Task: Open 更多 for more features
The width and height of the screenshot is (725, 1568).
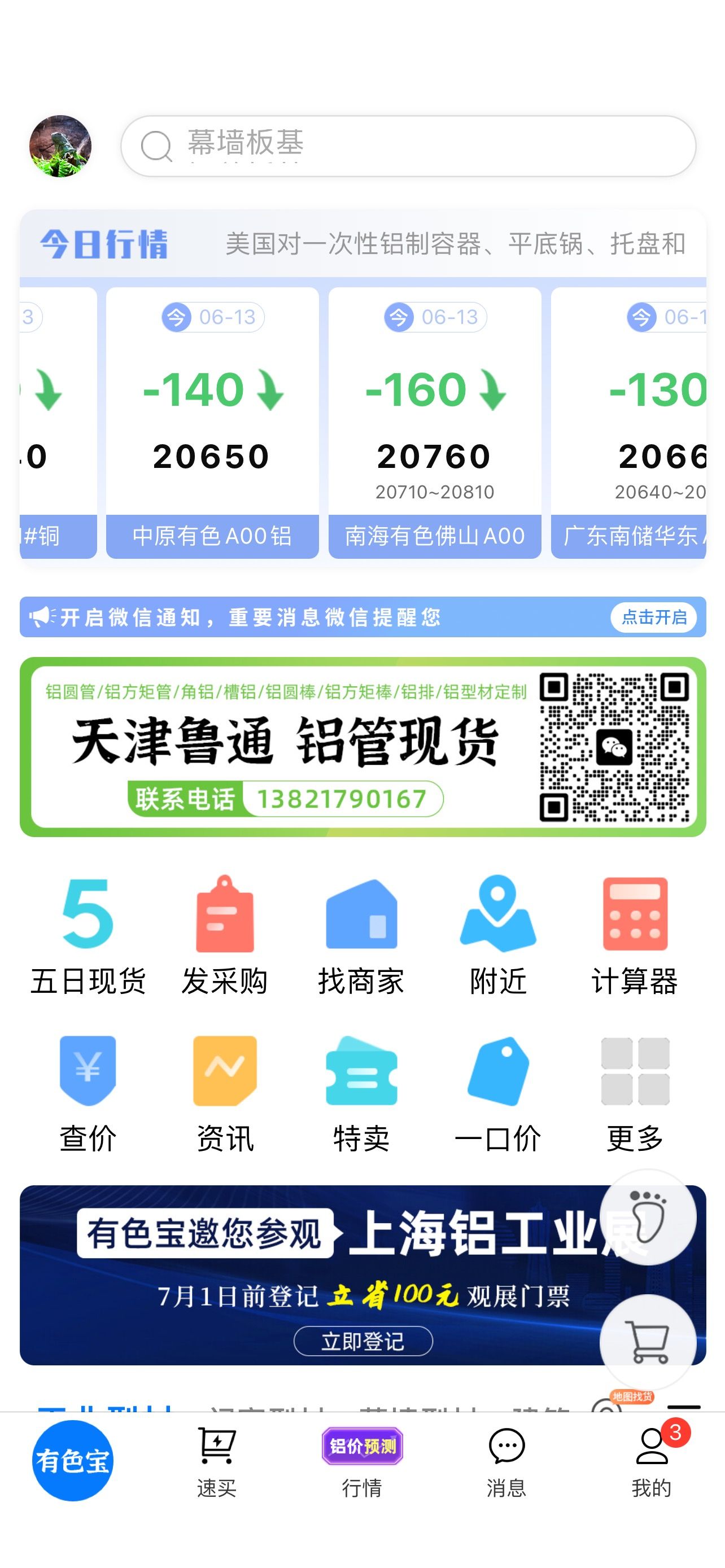Action: (x=635, y=1094)
